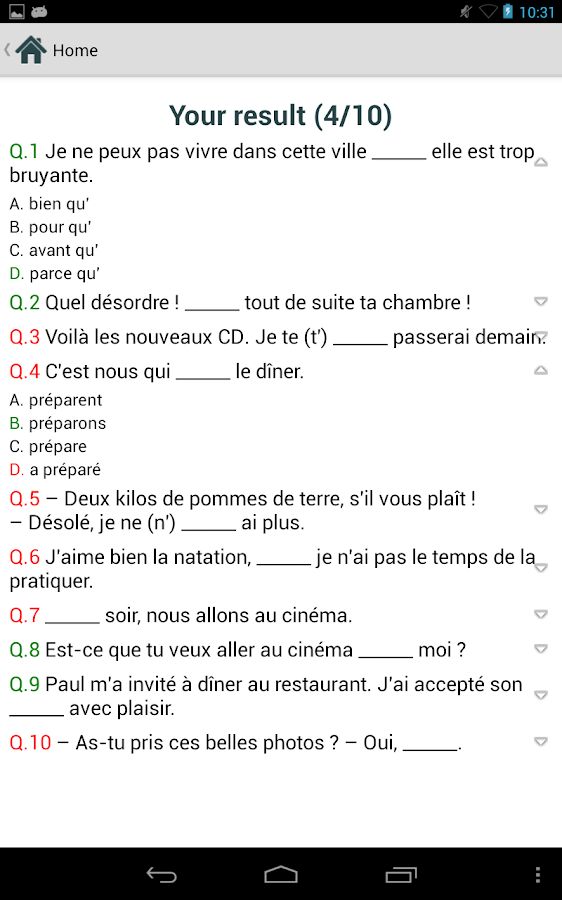Go back to Home via the house icon
This screenshot has width=562, height=900.
(30, 50)
